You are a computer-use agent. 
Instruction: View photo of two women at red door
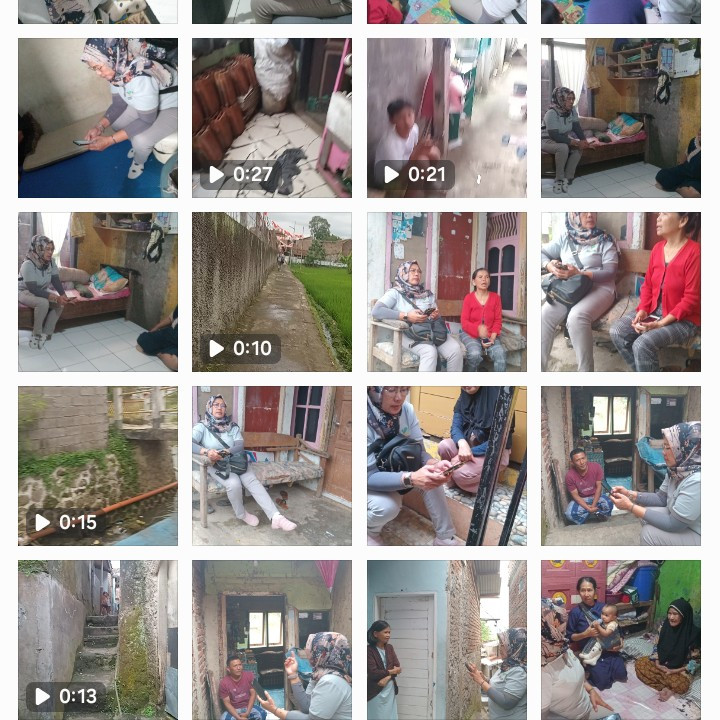point(446,292)
